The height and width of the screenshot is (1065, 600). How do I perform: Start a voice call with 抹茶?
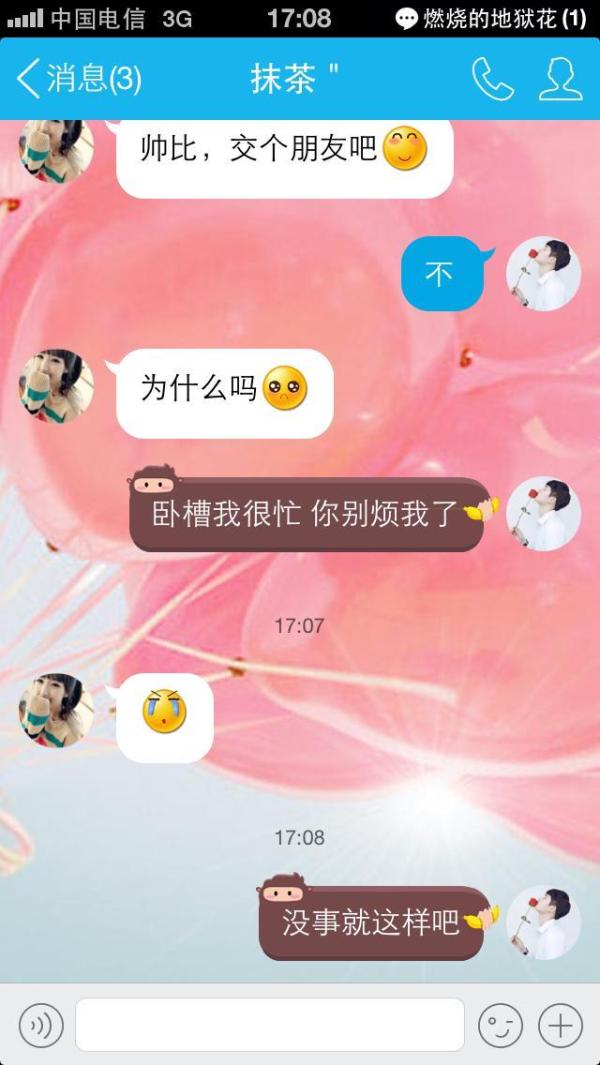(493, 79)
